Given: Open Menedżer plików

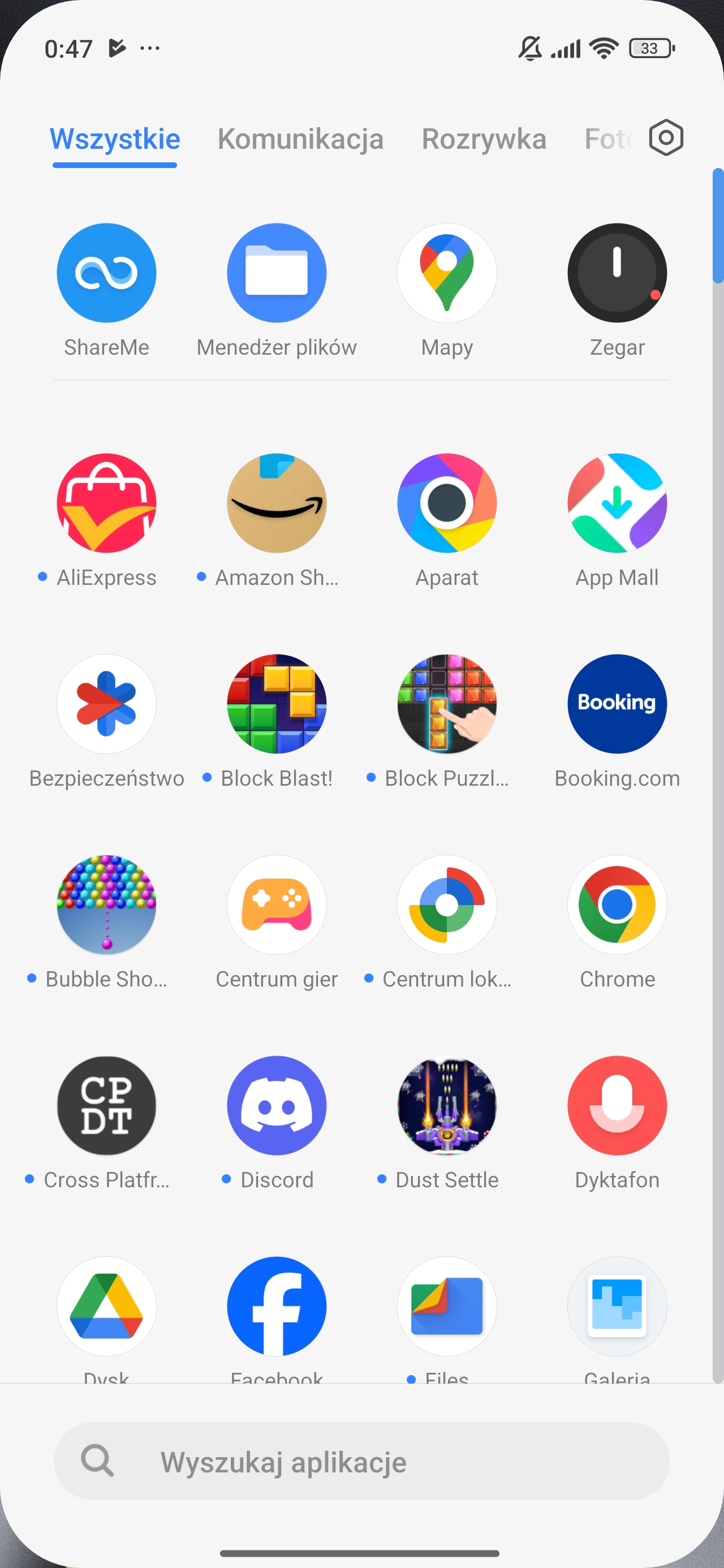Looking at the screenshot, I should tap(277, 273).
